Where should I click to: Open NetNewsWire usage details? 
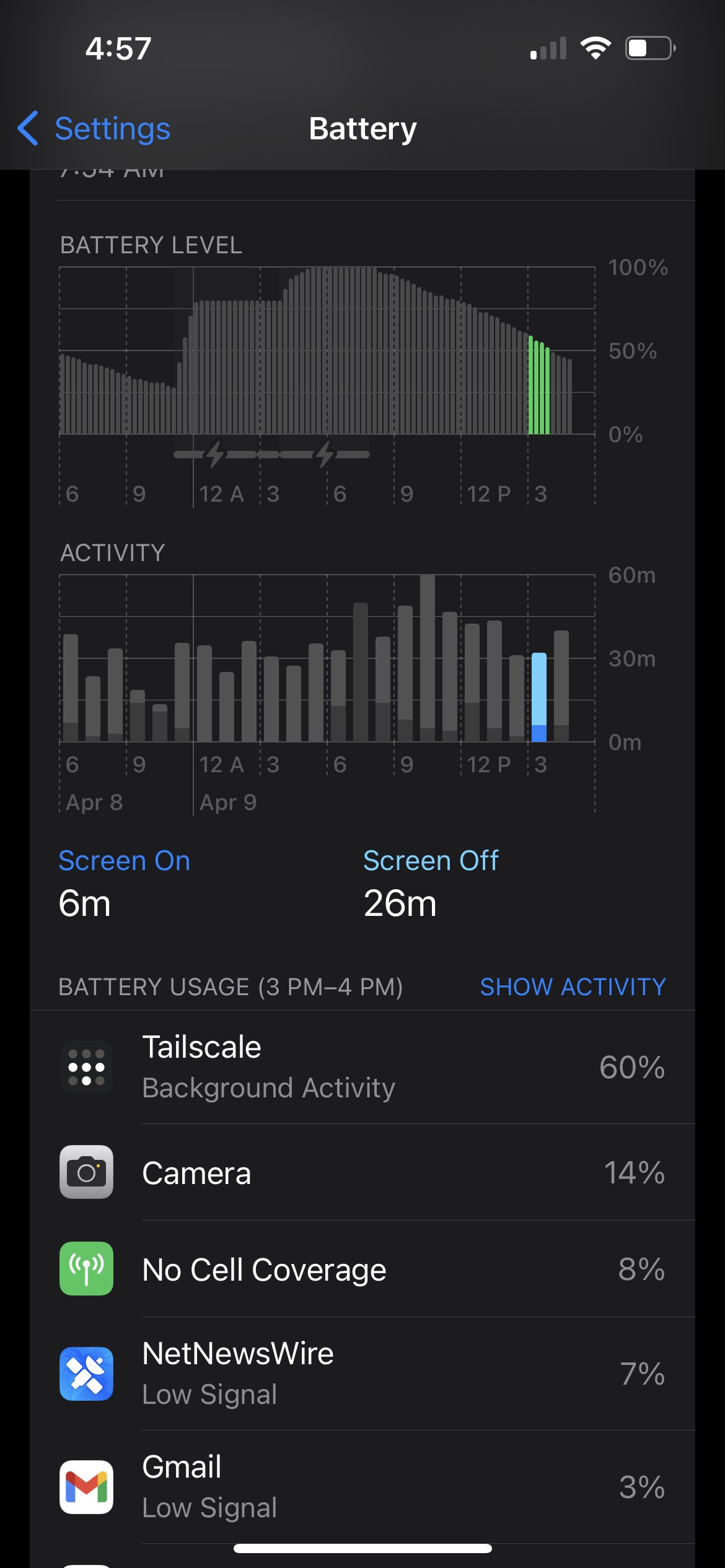tap(362, 1374)
